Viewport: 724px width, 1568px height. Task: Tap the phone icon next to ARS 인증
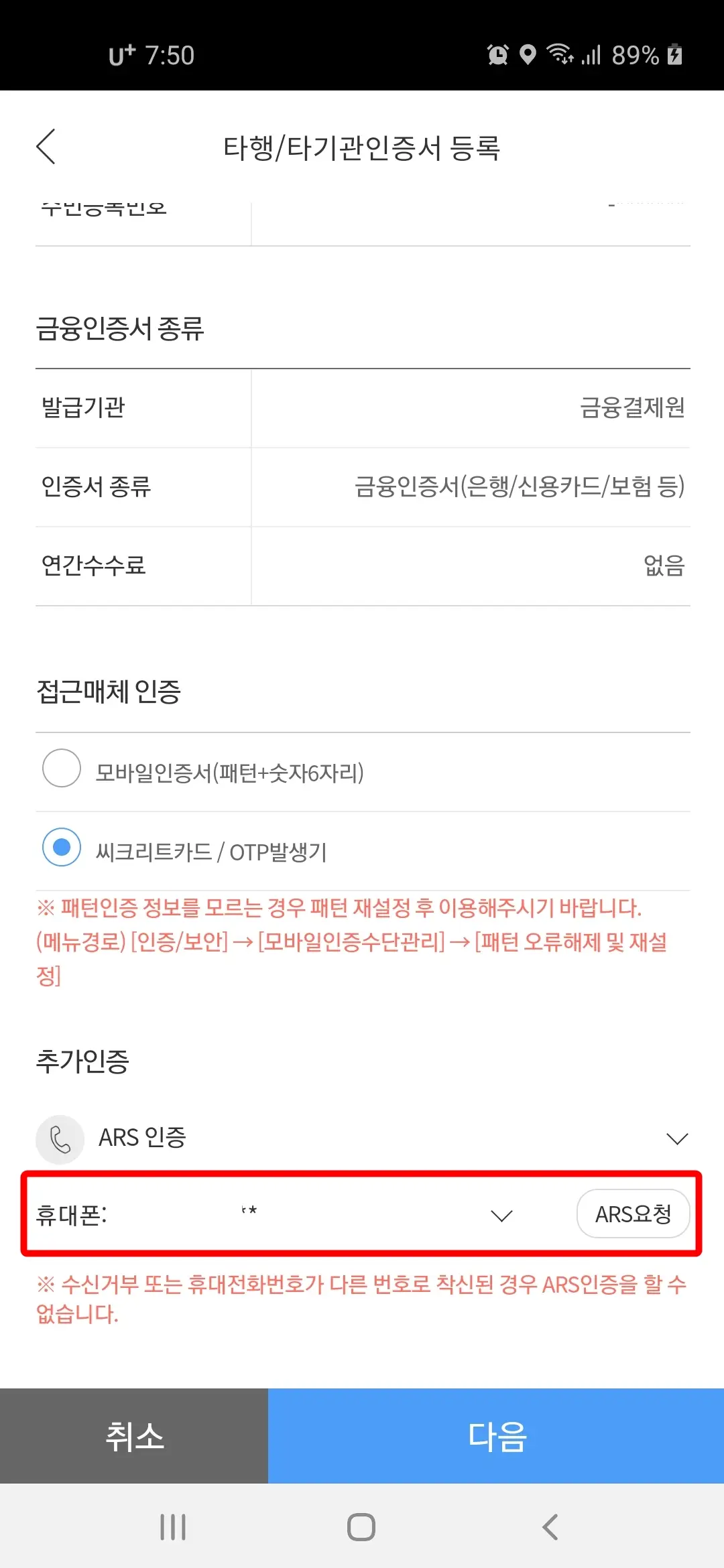[60, 1137]
